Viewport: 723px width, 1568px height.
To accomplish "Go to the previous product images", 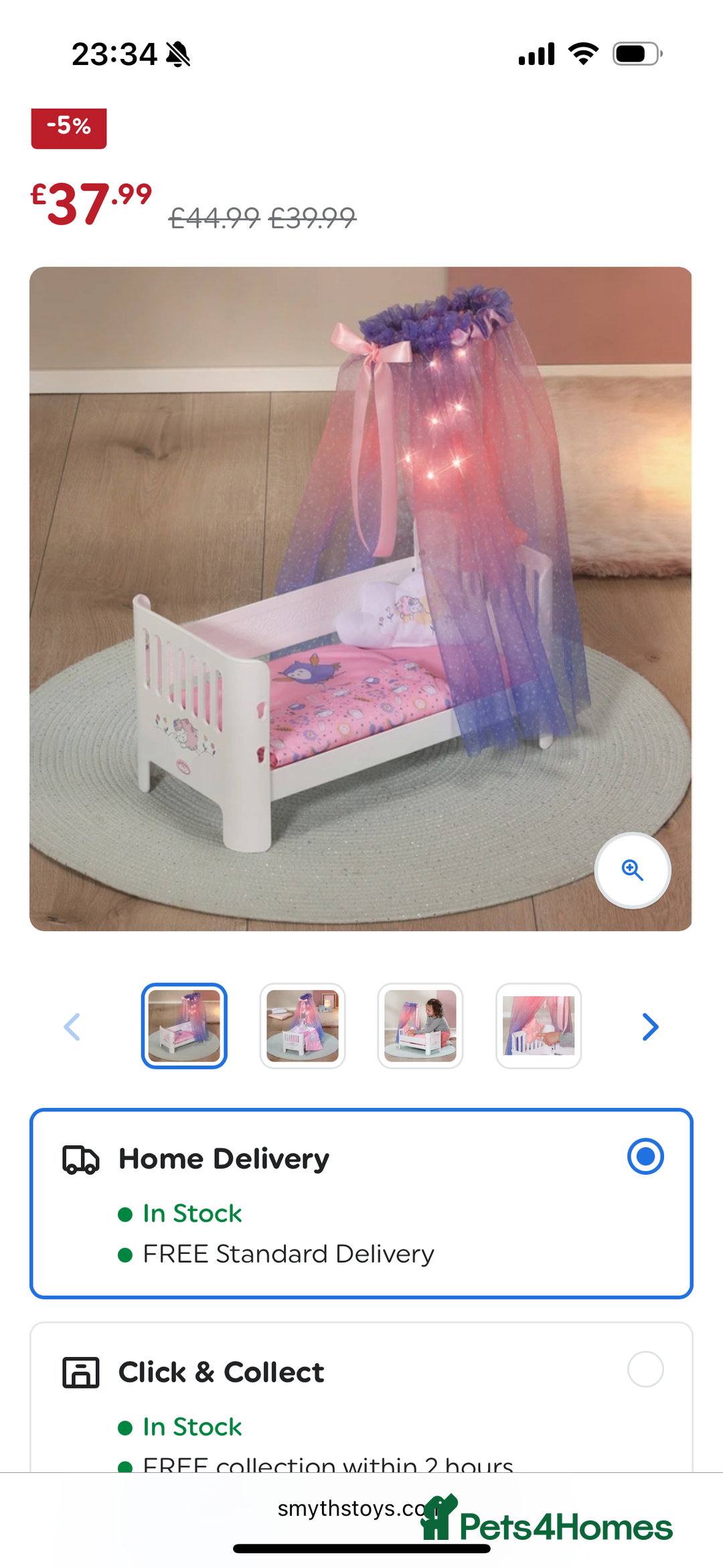I will pyautogui.click(x=72, y=1026).
